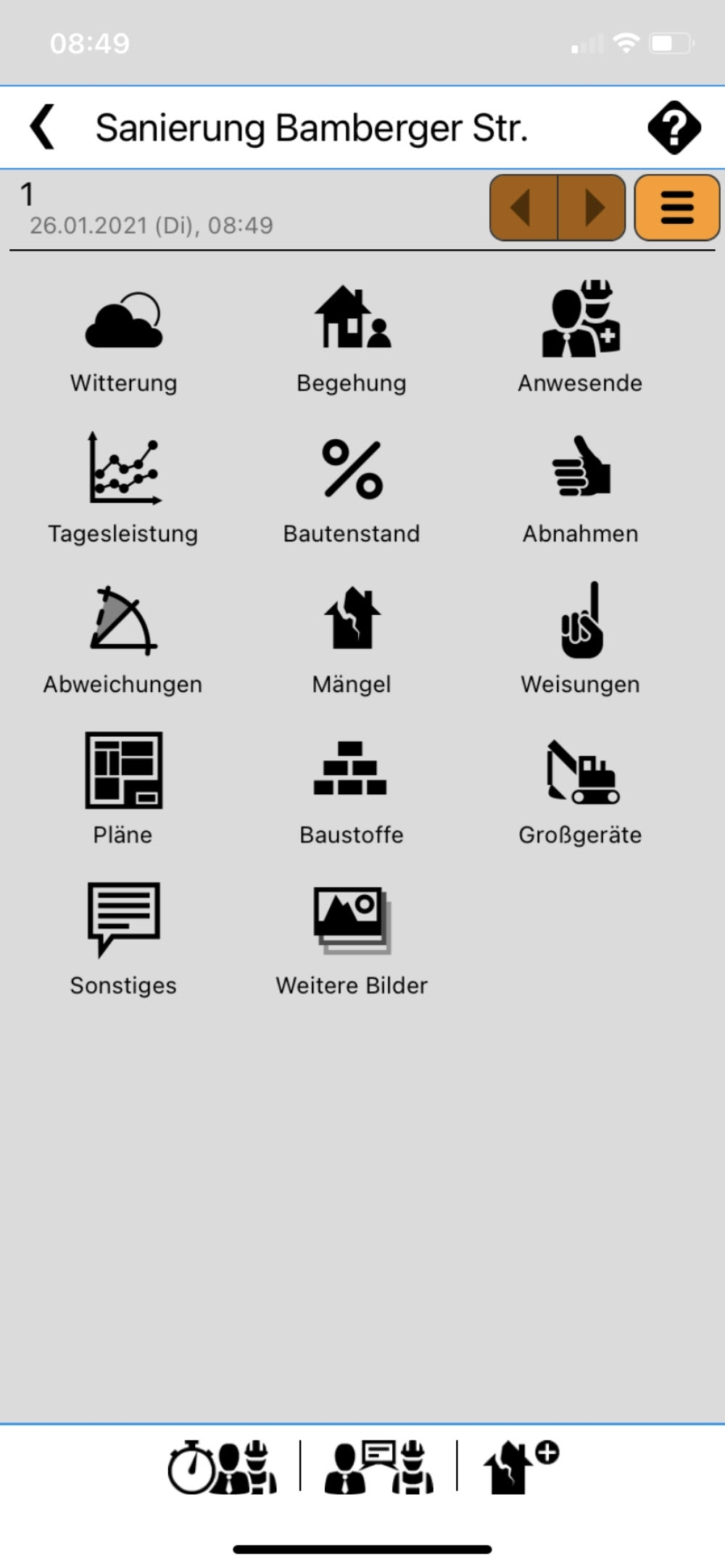Image resolution: width=725 pixels, height=1568 pixels.
Task: Open the orange hamburger menu
Action: tap(676, 207)
